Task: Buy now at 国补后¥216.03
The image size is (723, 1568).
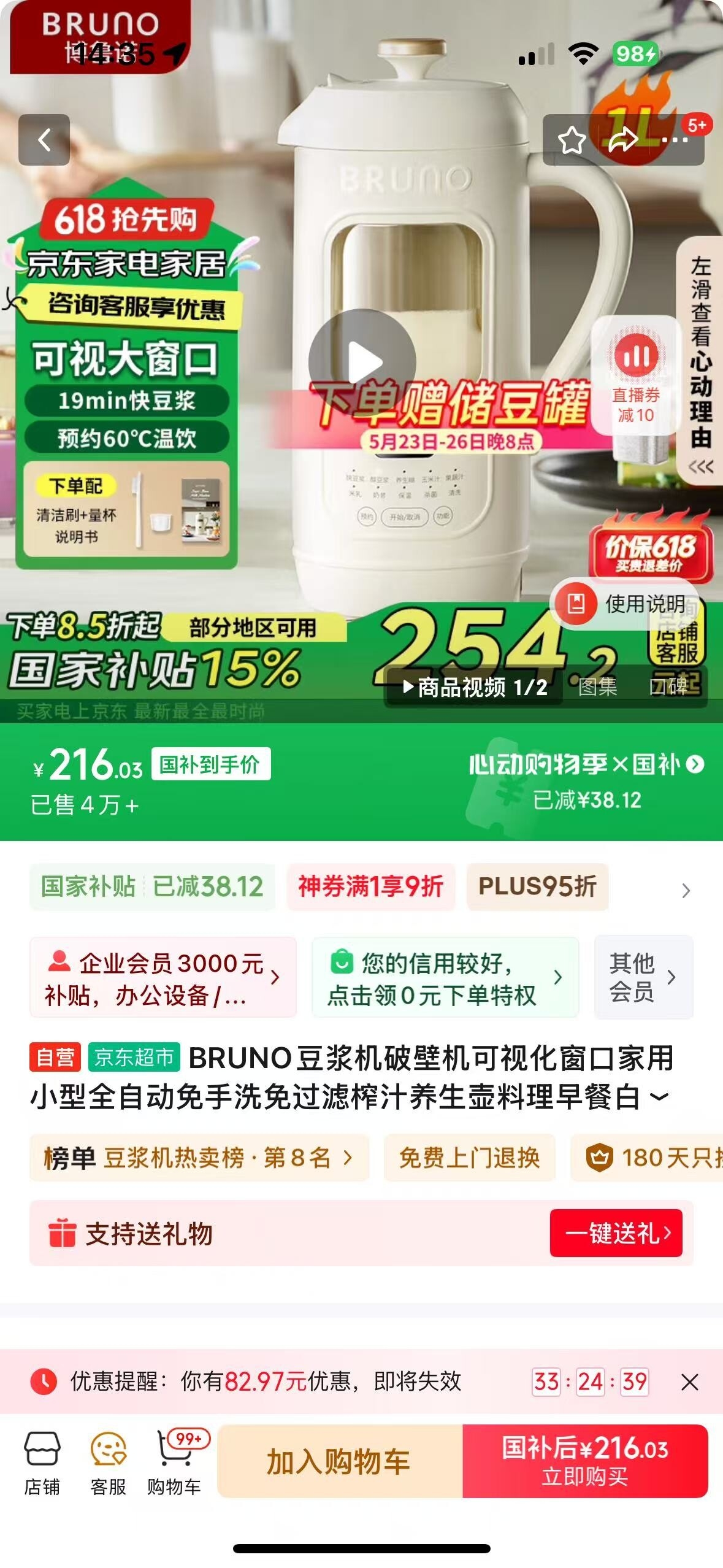Action: (585, 1461)
